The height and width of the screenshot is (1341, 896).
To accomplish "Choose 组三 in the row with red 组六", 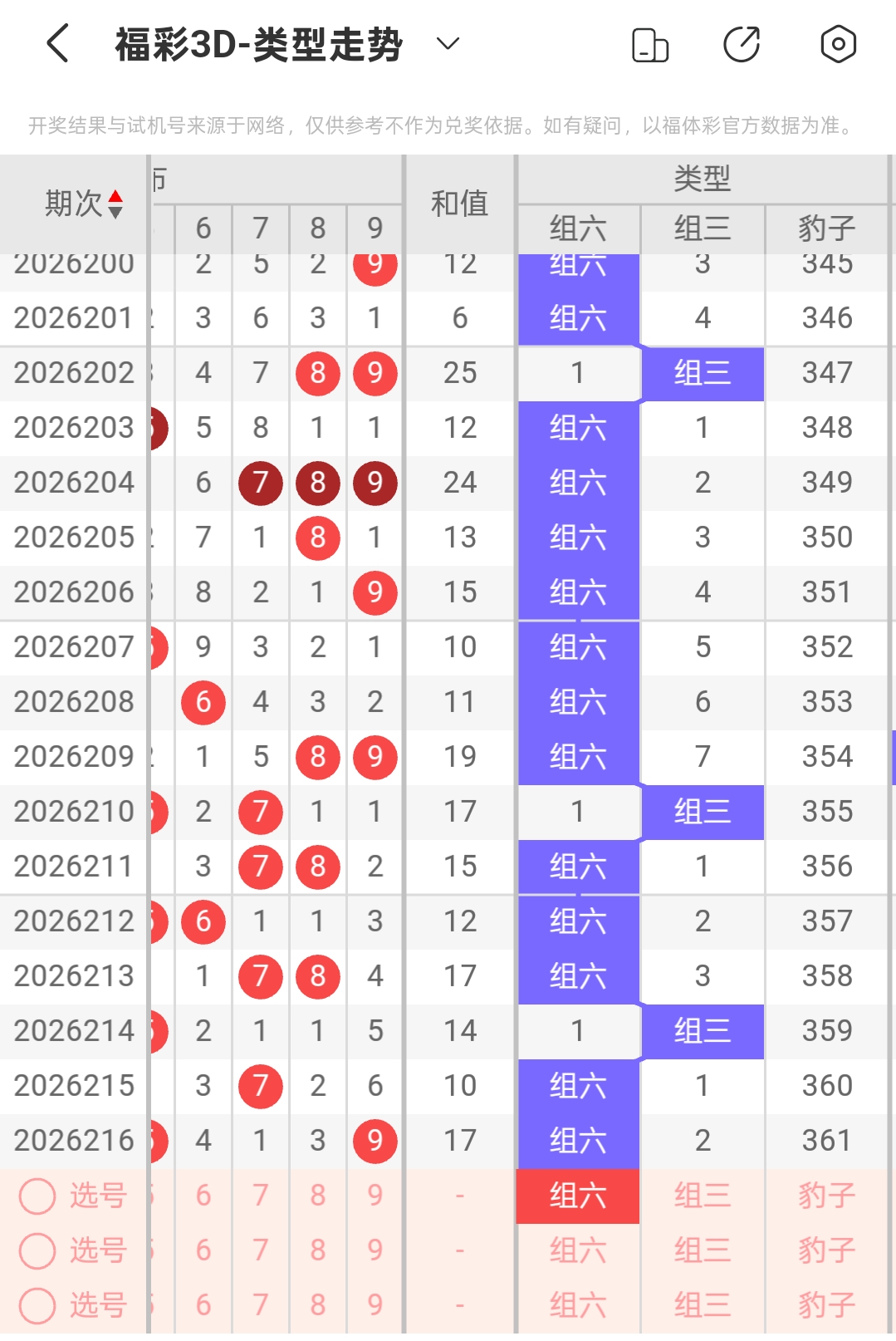I will click(703, 1196).
